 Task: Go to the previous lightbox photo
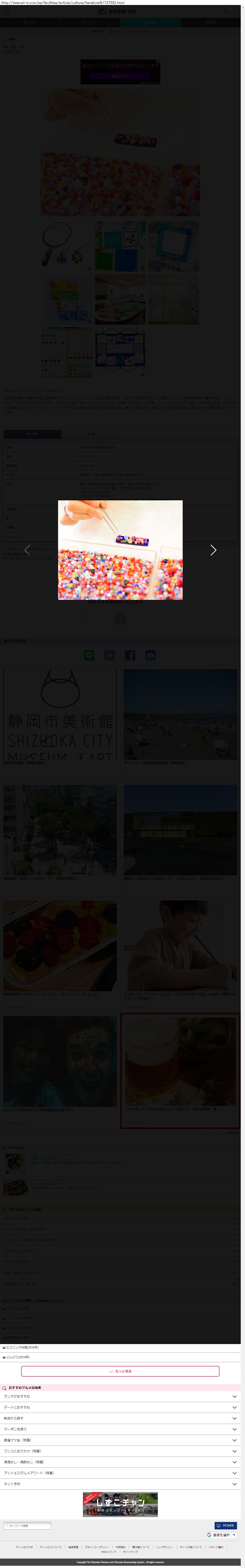coord(27,550)
